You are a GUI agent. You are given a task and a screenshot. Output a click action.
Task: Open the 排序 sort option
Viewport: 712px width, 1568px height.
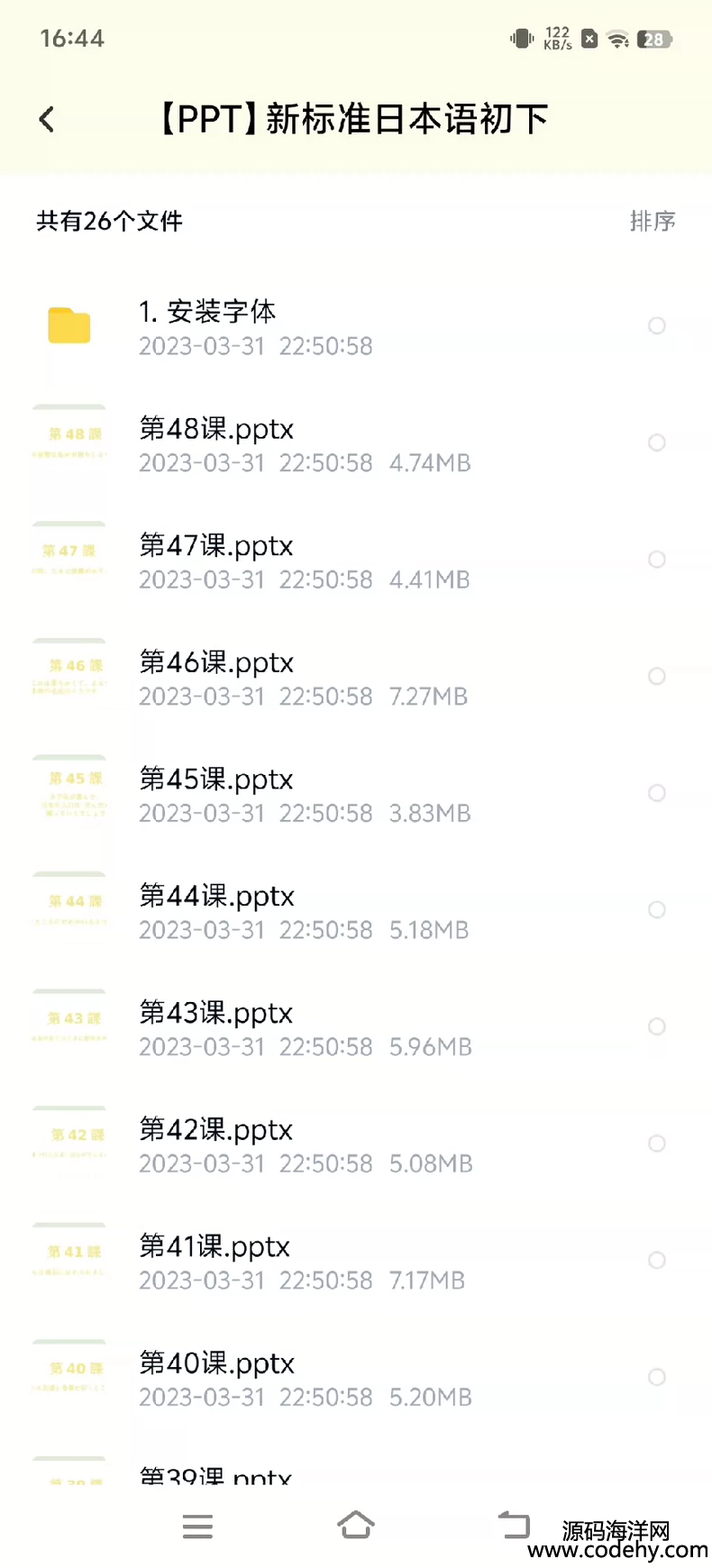click(x=653, y=221)
